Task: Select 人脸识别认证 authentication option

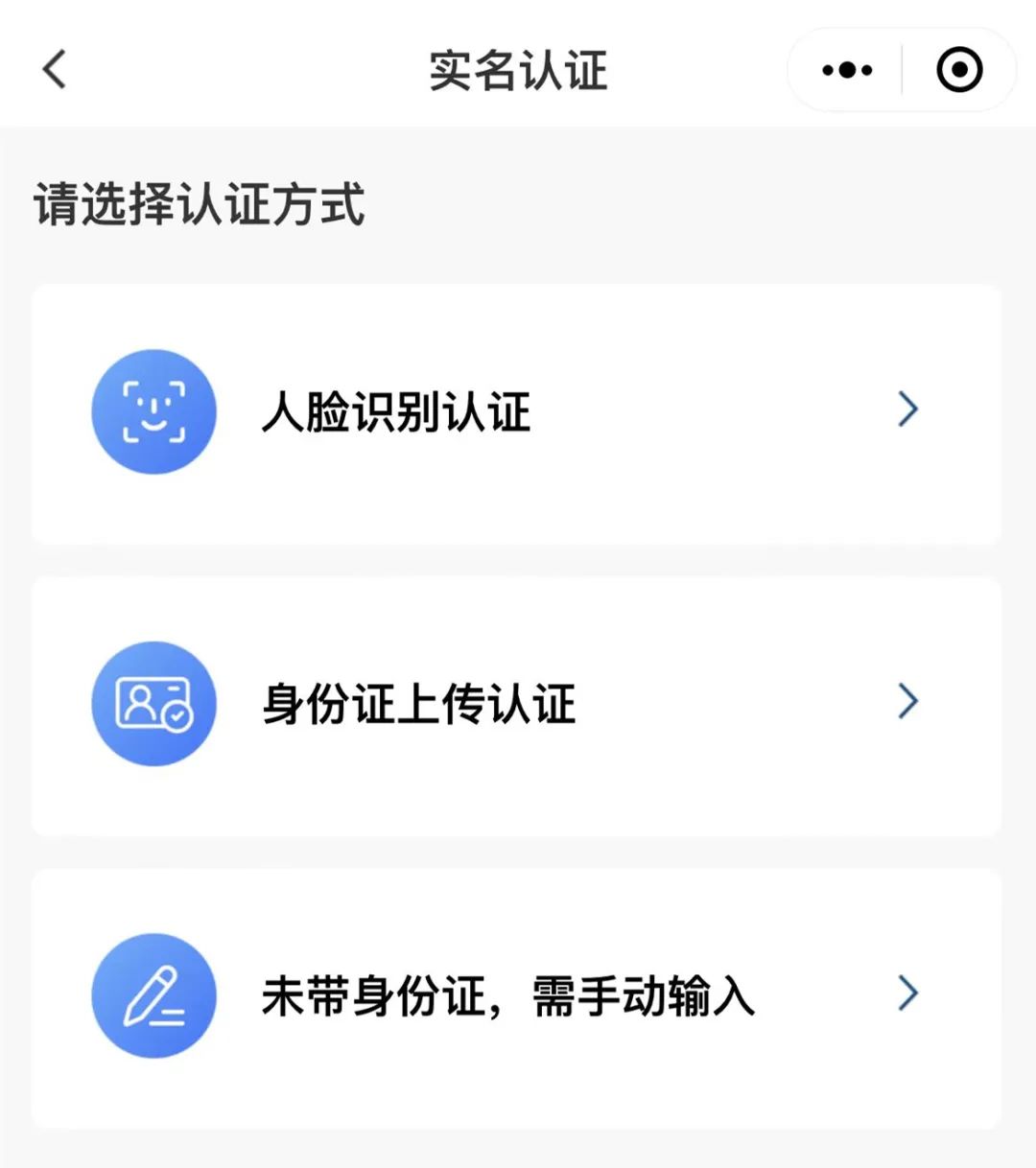Action: click(395, 410)
